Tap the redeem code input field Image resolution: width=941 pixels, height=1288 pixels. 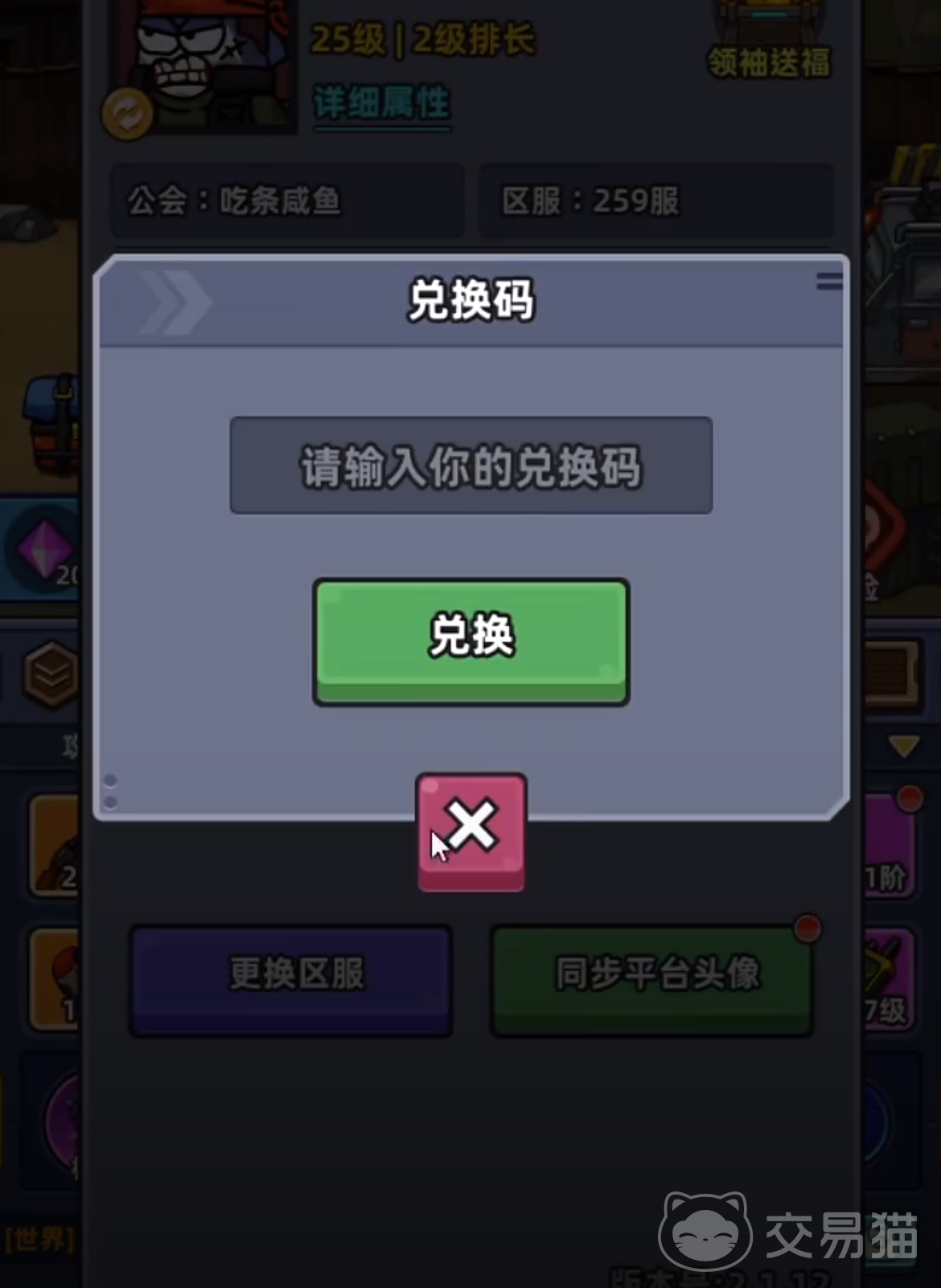click(470, 465)
